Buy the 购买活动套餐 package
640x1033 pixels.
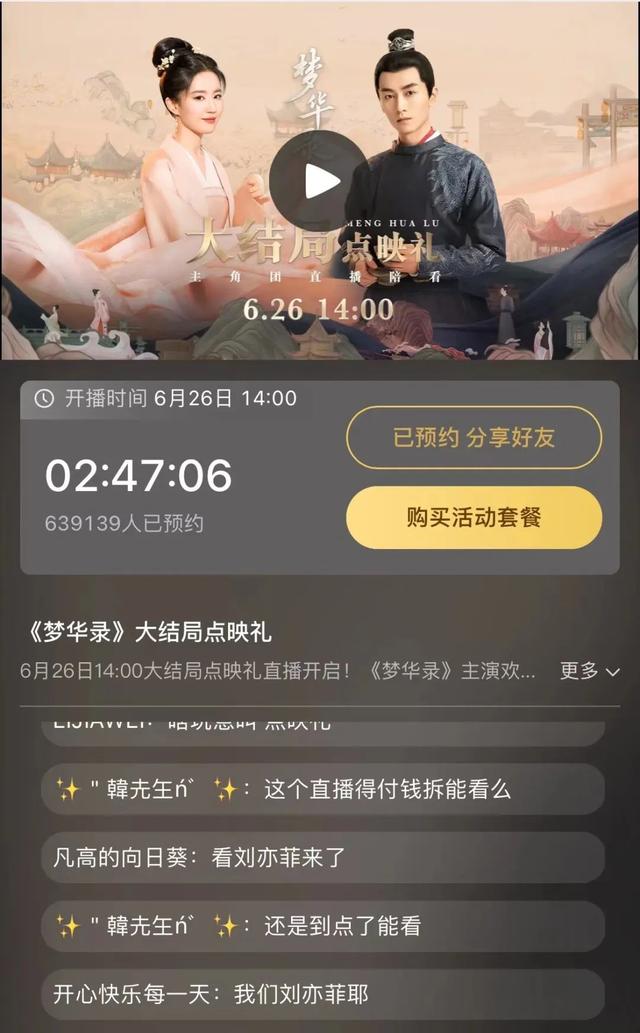[x=474, y=518]
